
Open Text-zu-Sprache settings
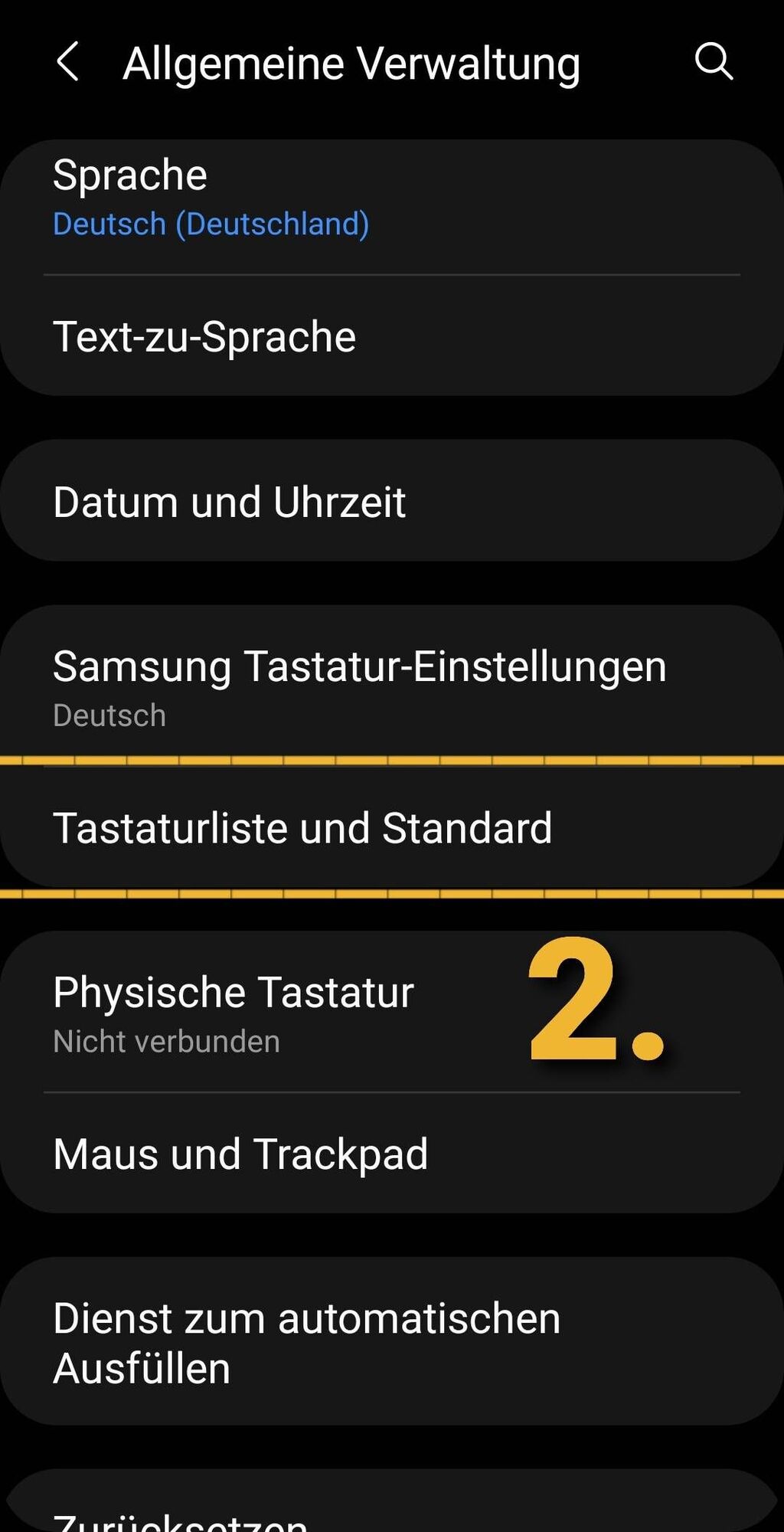[x=390, y=337]
